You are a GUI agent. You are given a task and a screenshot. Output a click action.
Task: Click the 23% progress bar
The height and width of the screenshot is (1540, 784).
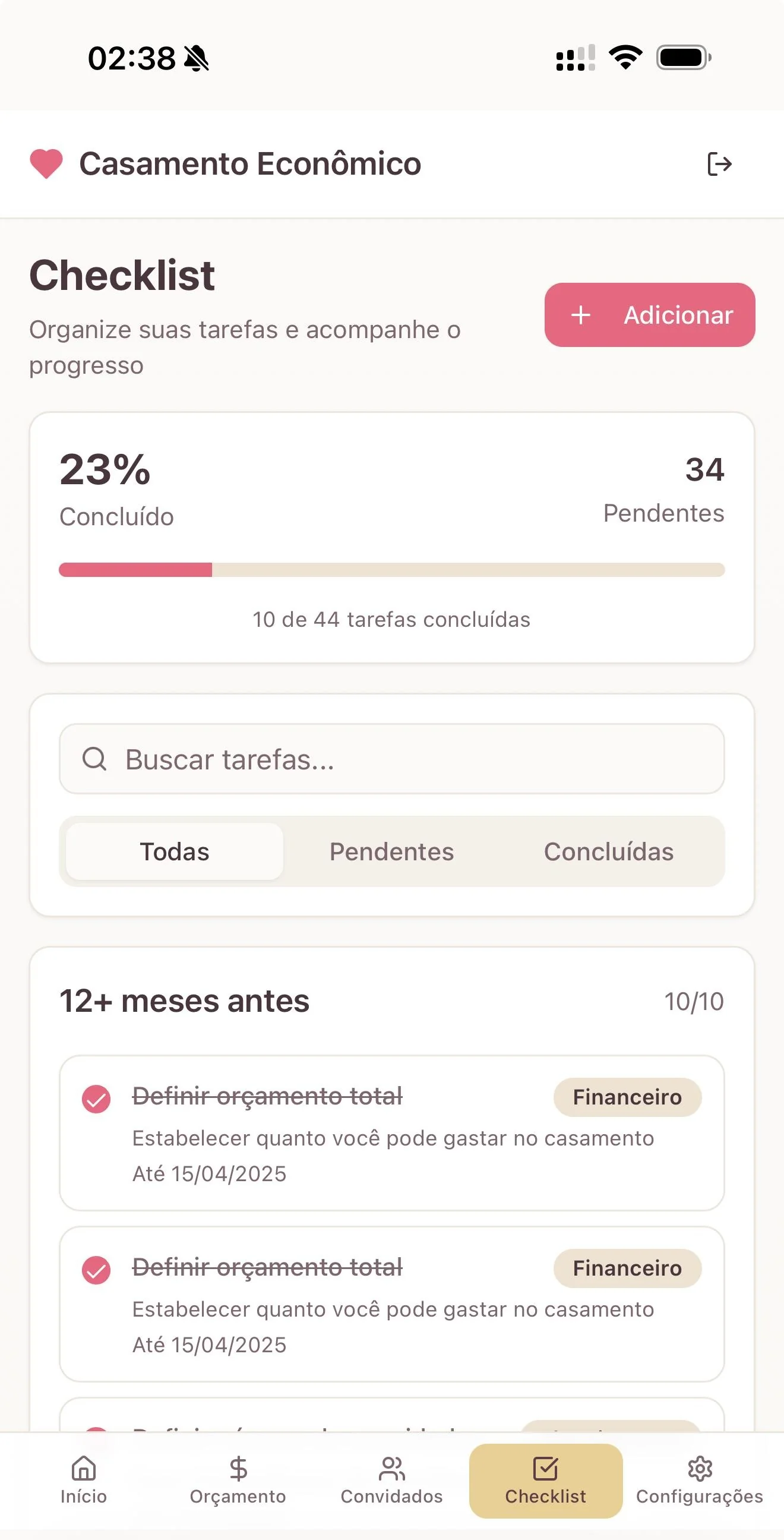[x=391, y=569]
